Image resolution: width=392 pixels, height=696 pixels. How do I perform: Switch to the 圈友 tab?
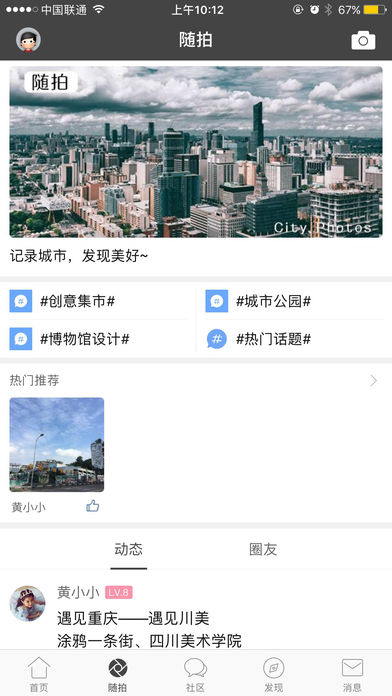tap(263, 550)
